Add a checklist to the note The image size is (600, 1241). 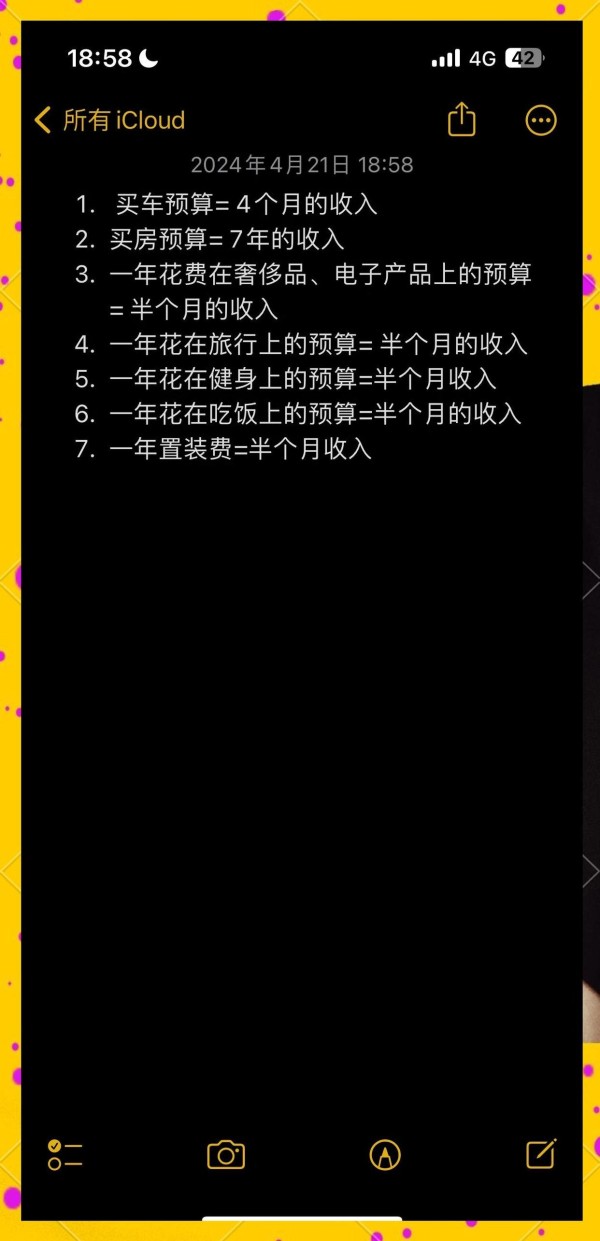click(x=65, y=1155)
